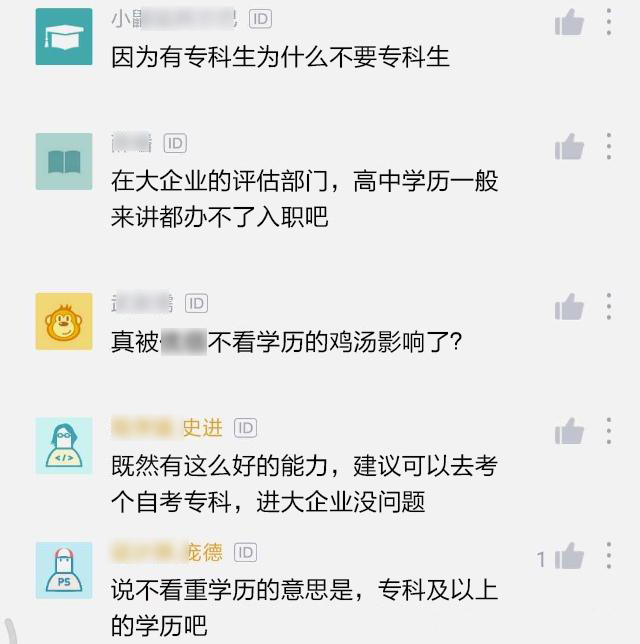Like the comment about 高中学历办不了入职

click(569, 148)
